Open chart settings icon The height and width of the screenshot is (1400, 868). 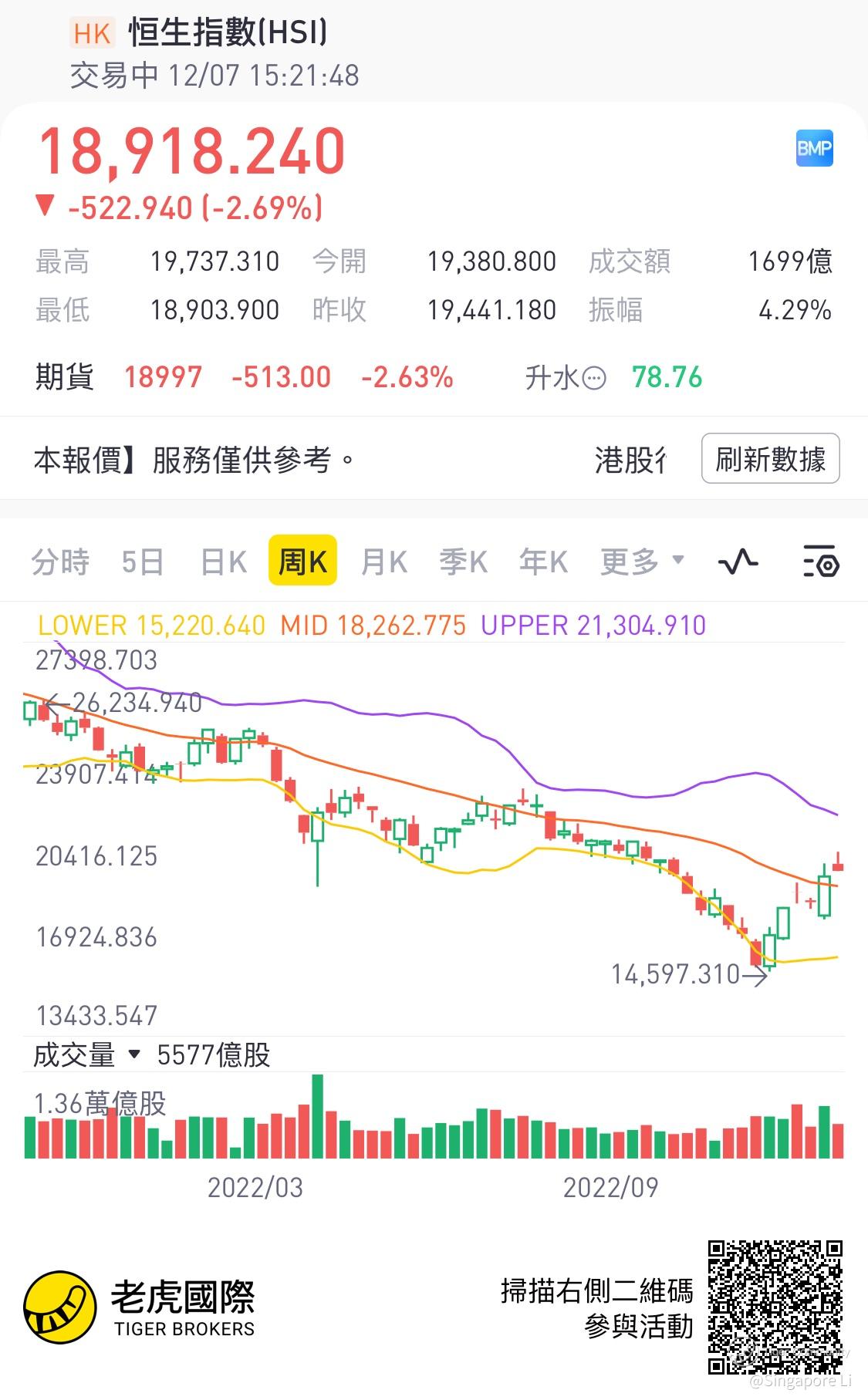[821, 562]
